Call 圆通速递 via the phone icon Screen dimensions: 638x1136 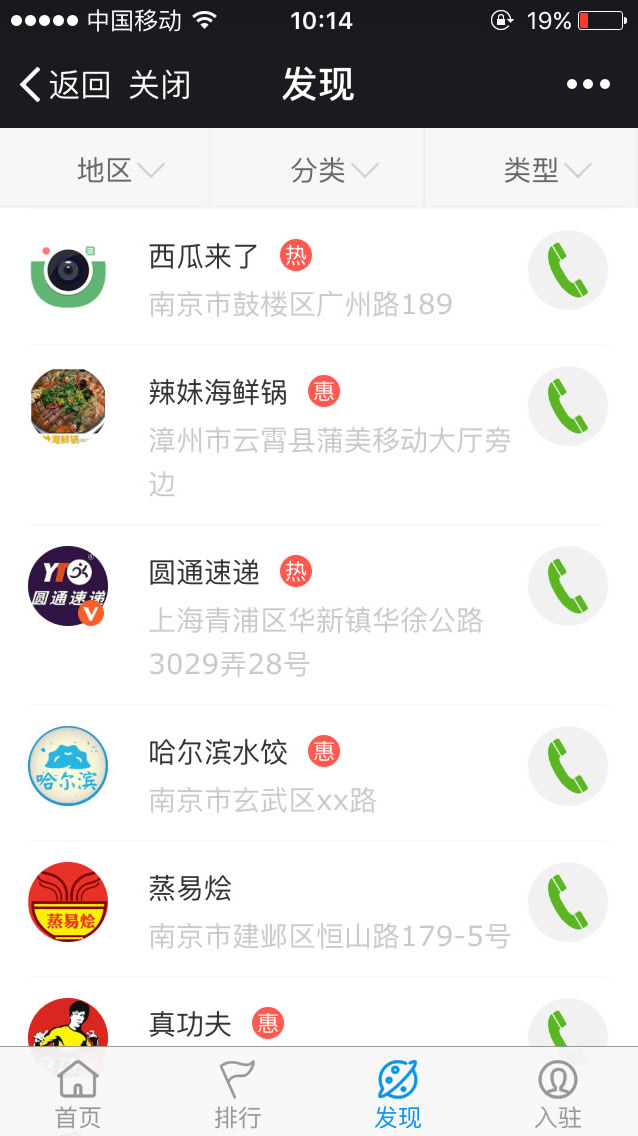coord(567,586)
